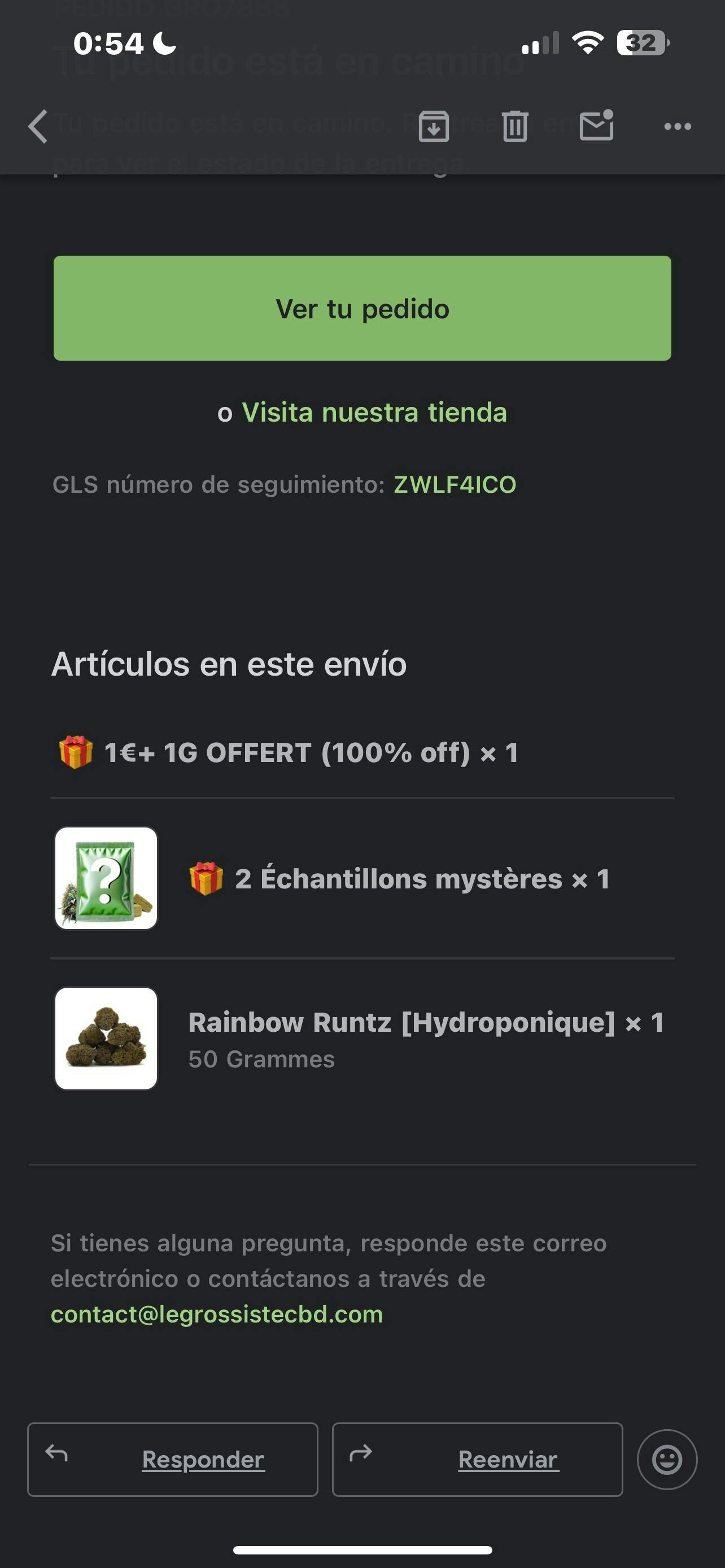This screenshot has width=725, height=1568.
Task: Add an emoji reaction
Action: 667,1459
